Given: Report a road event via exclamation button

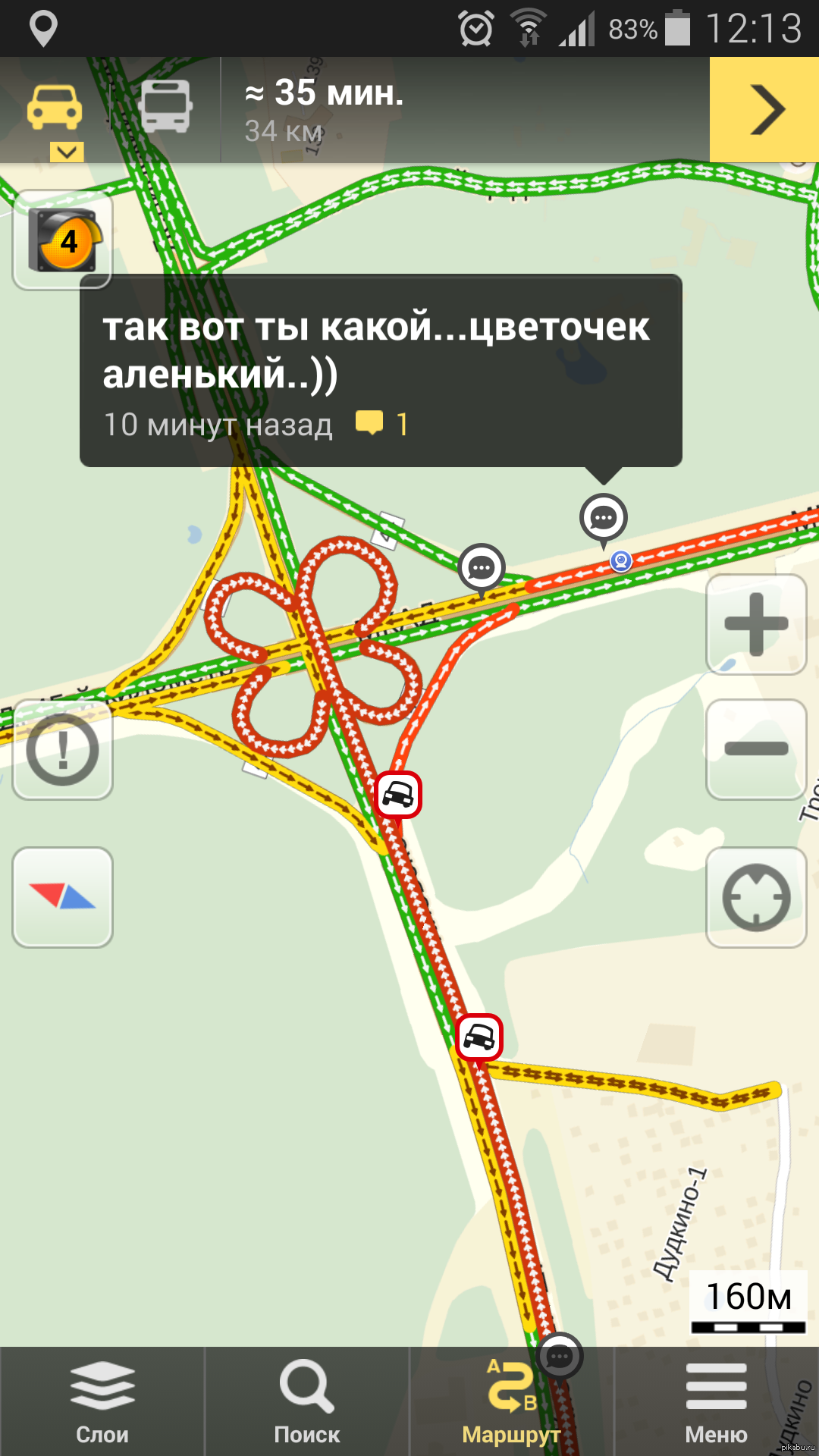Looking at the screenshot, I should coord(63,749).
